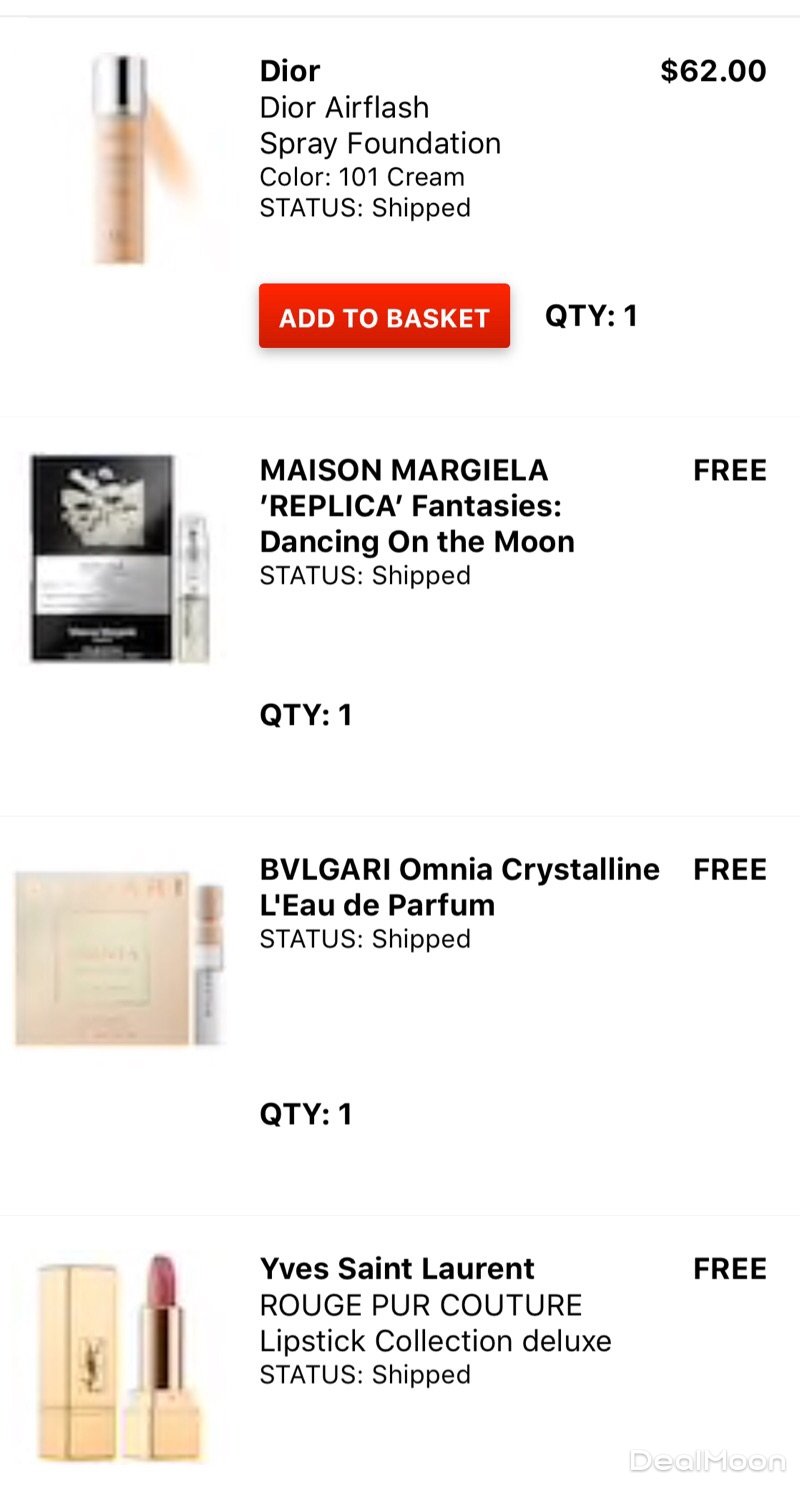View Dior Airflash Spray Foundation product details

click(380, 125)
